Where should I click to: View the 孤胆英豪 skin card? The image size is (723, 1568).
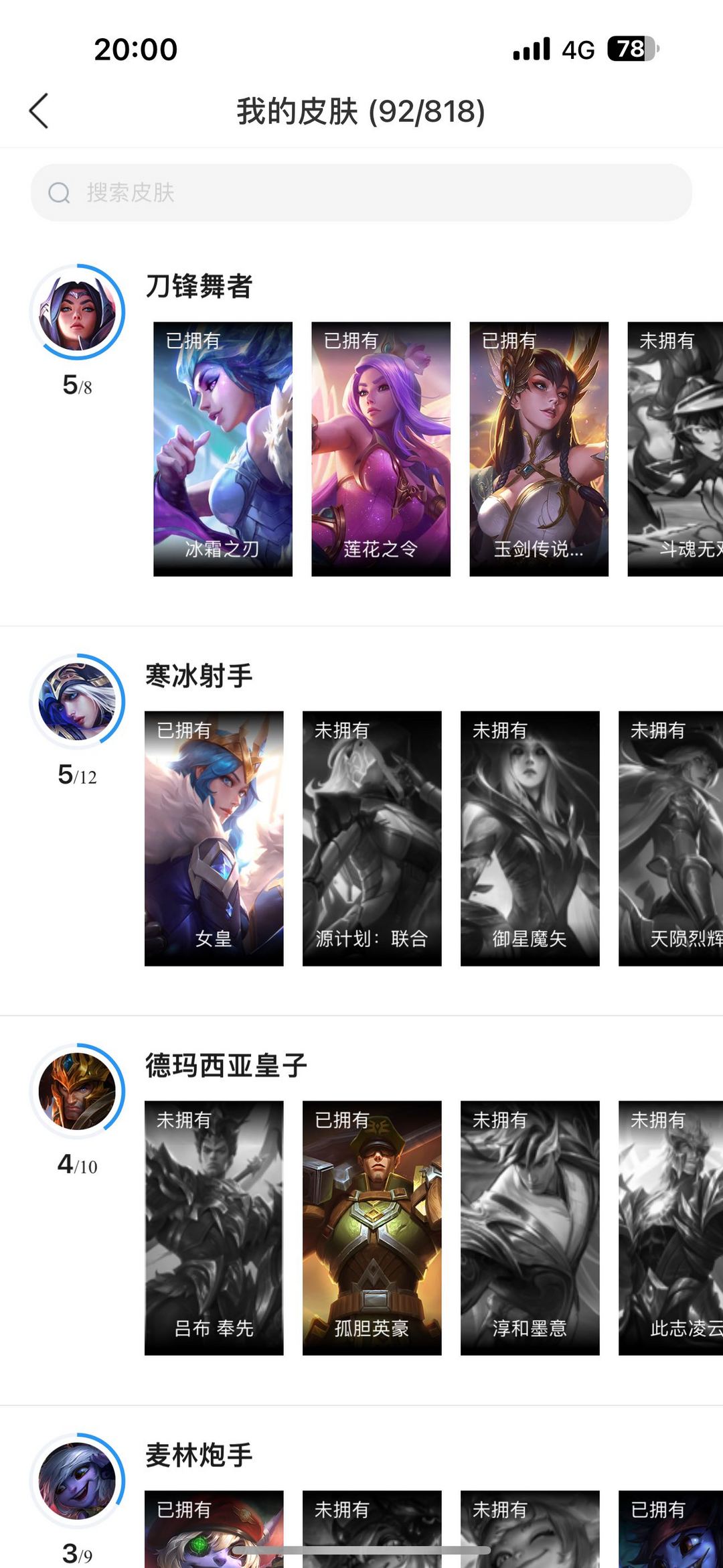[372, 1228]
